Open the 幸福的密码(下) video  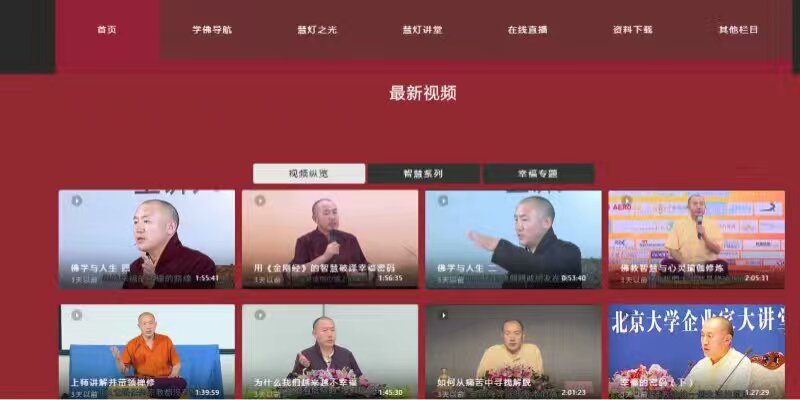pos(696,352)
